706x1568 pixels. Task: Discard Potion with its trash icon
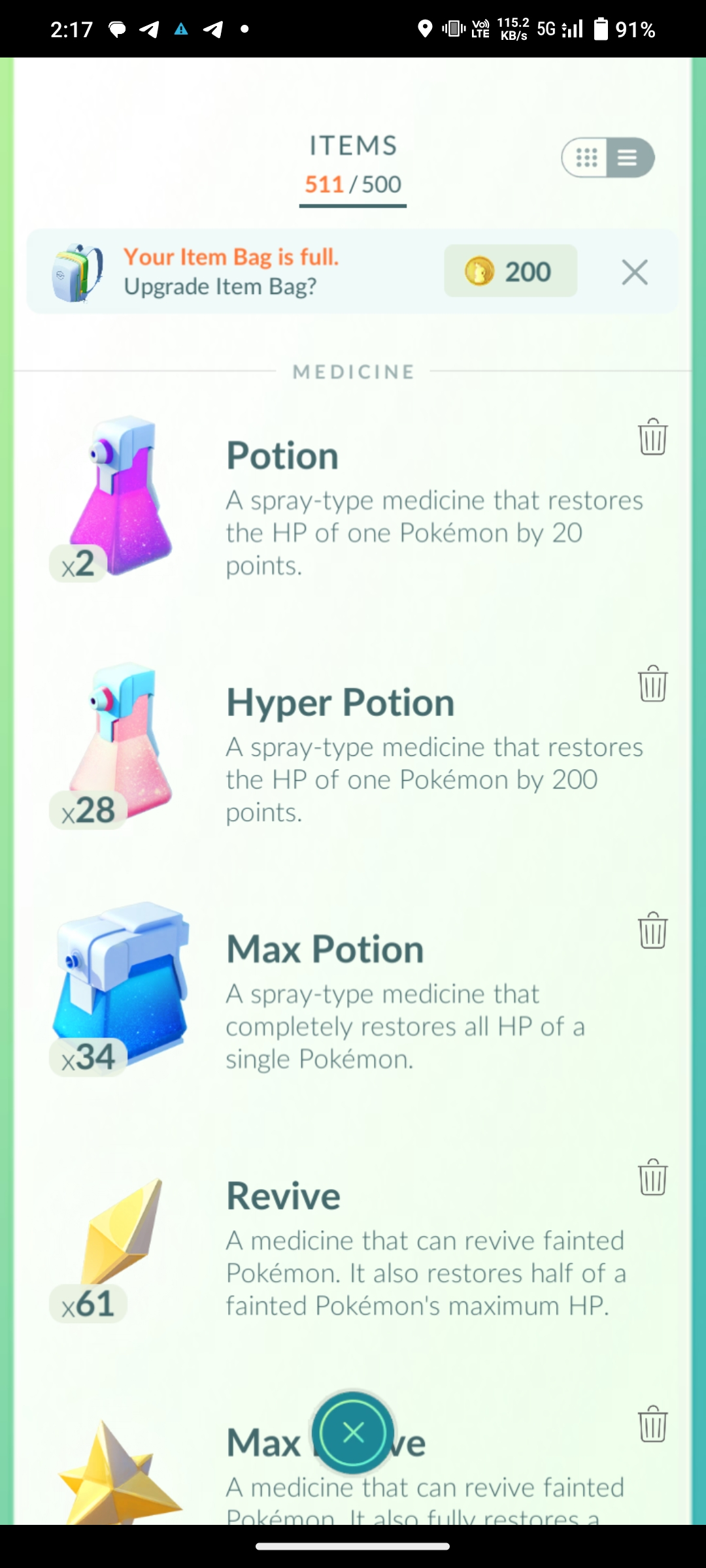[652, 436]
